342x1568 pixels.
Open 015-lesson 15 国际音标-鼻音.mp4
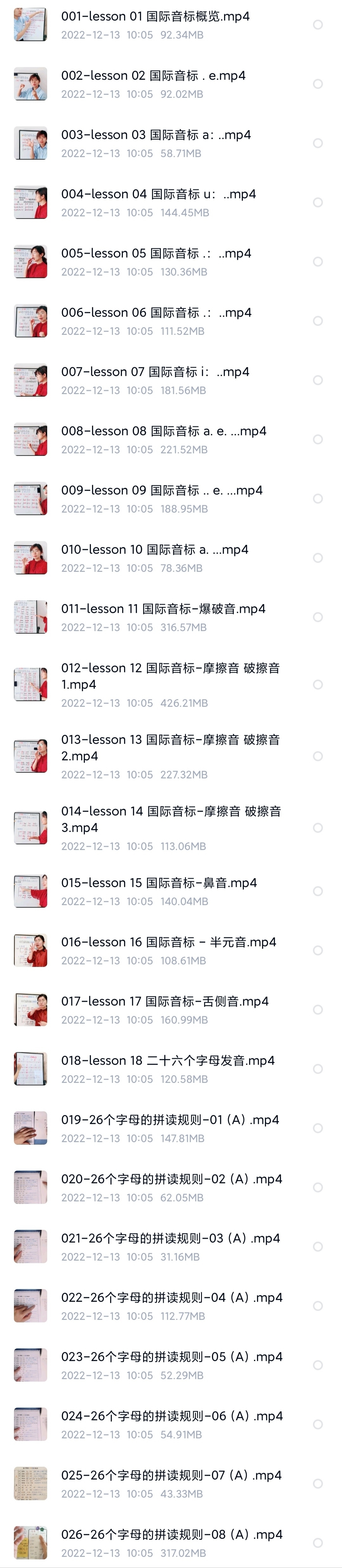[158, 883]
